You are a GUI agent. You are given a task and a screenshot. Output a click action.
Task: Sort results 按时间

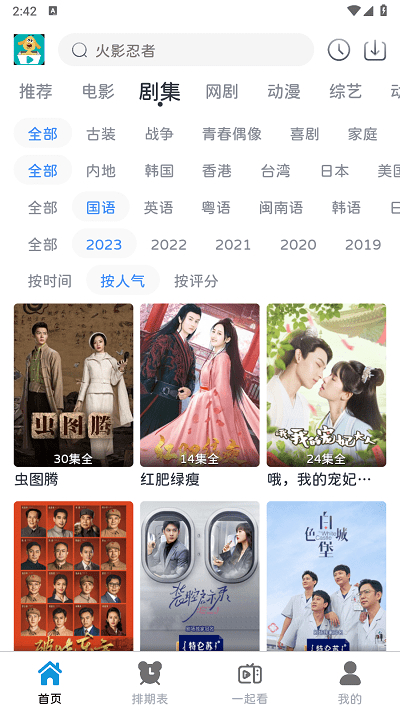(x=49, y=281)
